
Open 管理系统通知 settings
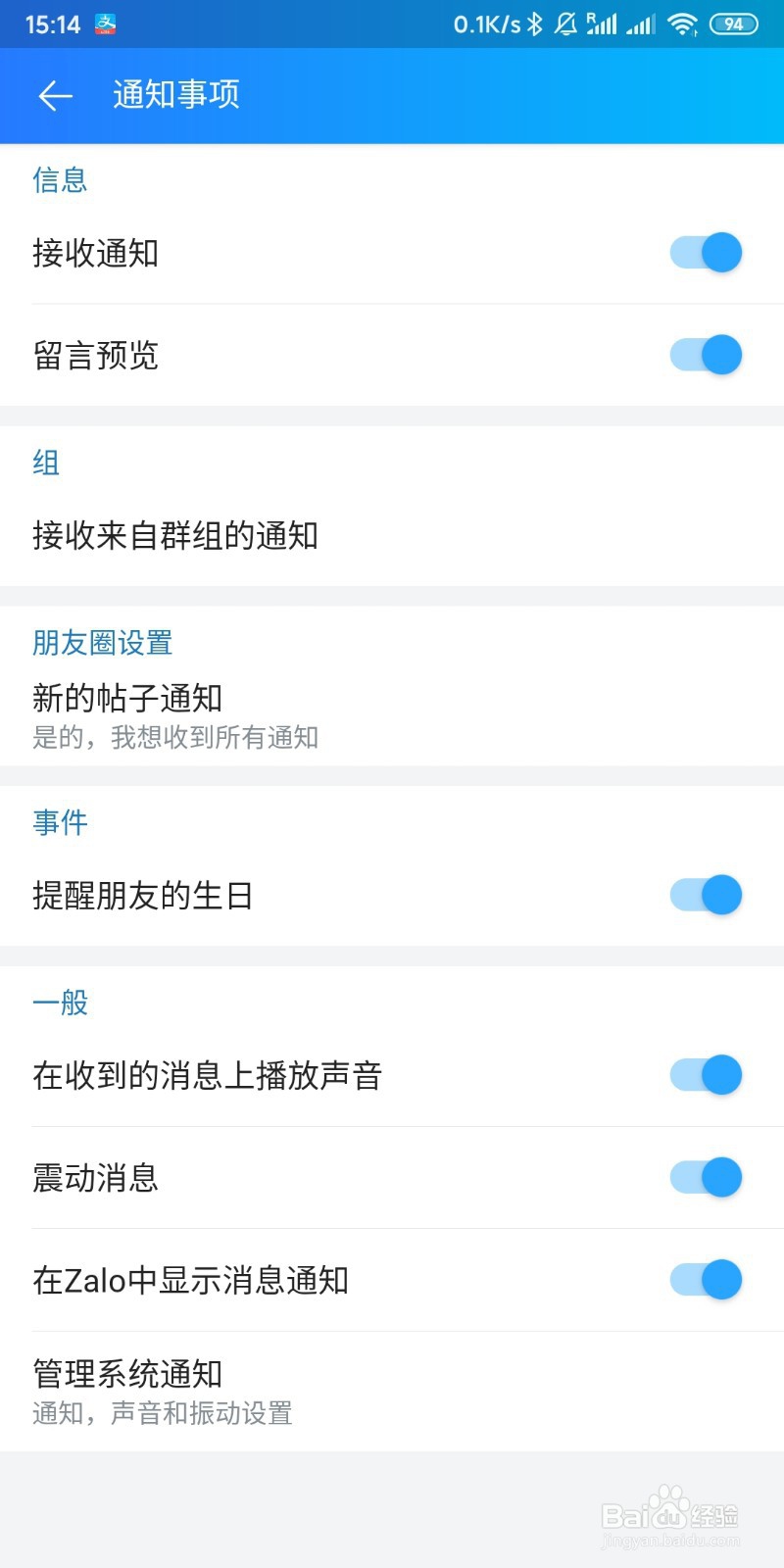pyautogui.click(x=127, y=1375)
